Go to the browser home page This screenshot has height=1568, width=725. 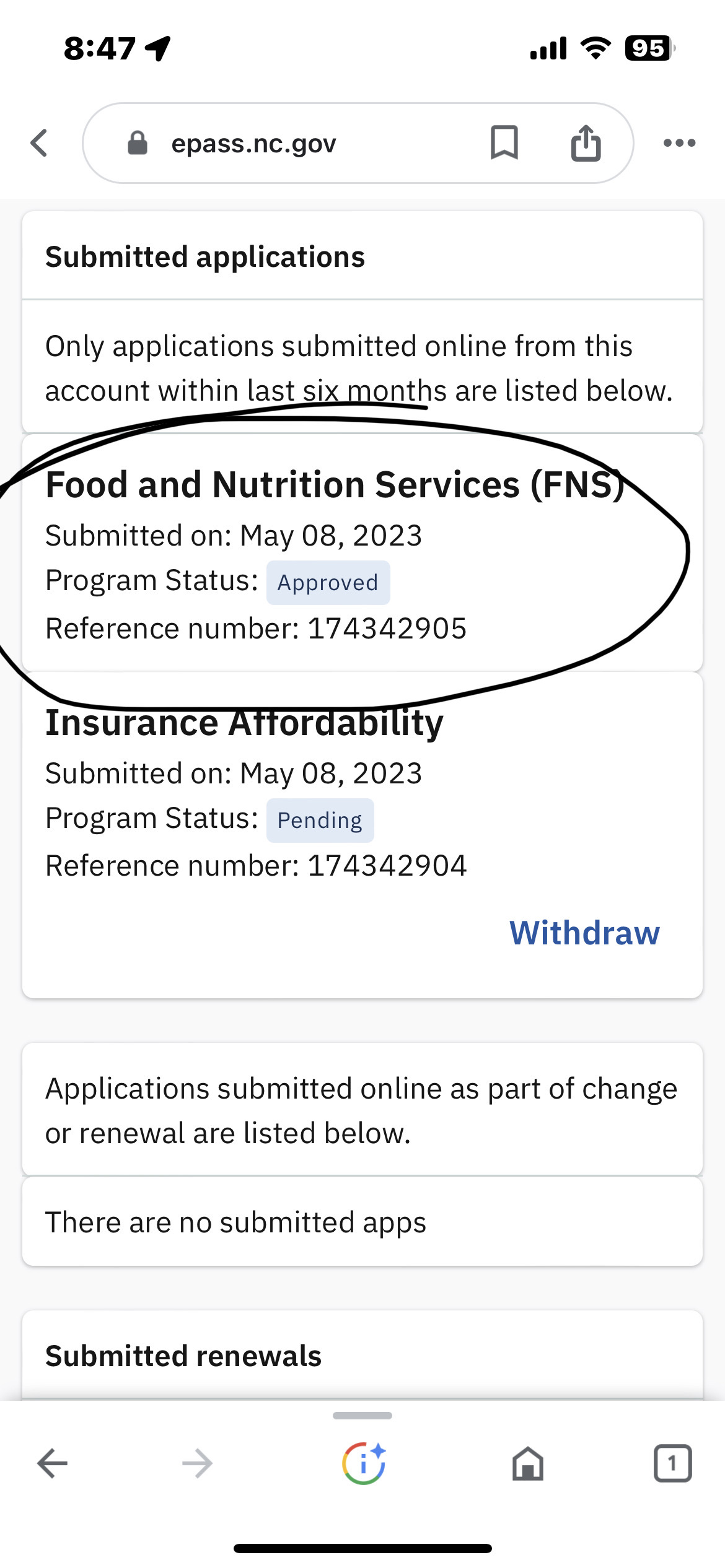point(528,1463)
